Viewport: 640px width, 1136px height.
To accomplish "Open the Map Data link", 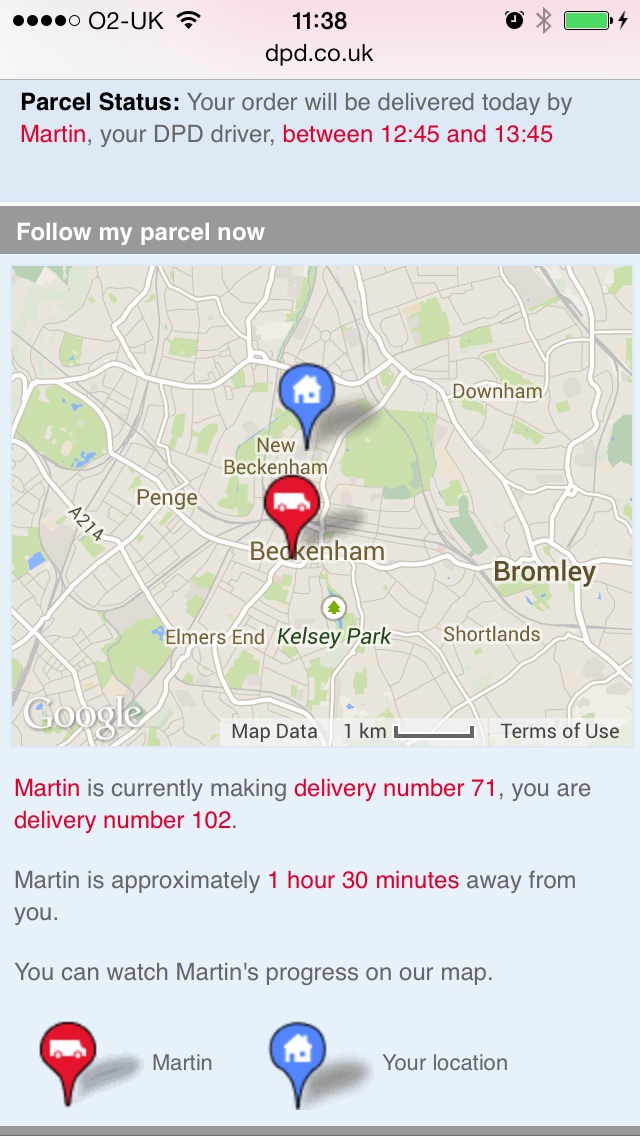I will [274, 731].
